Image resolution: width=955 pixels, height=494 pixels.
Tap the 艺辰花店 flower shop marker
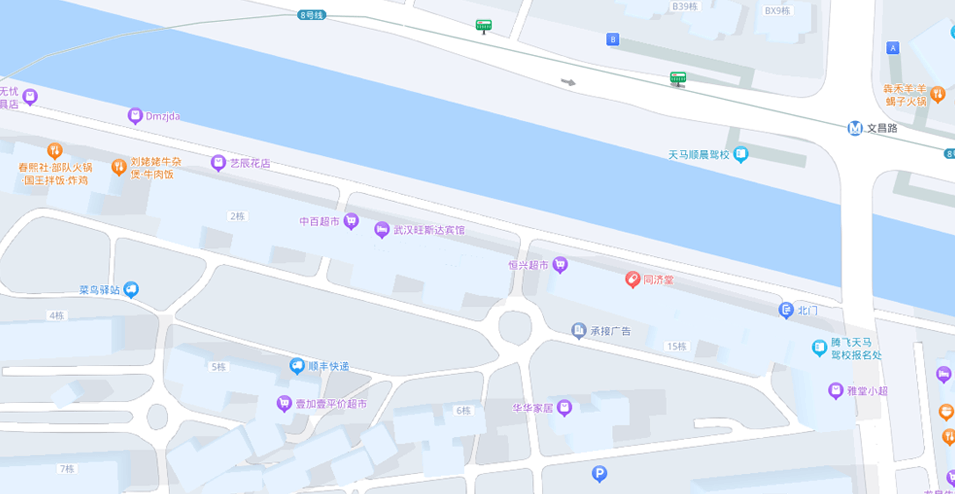point(218,162)
